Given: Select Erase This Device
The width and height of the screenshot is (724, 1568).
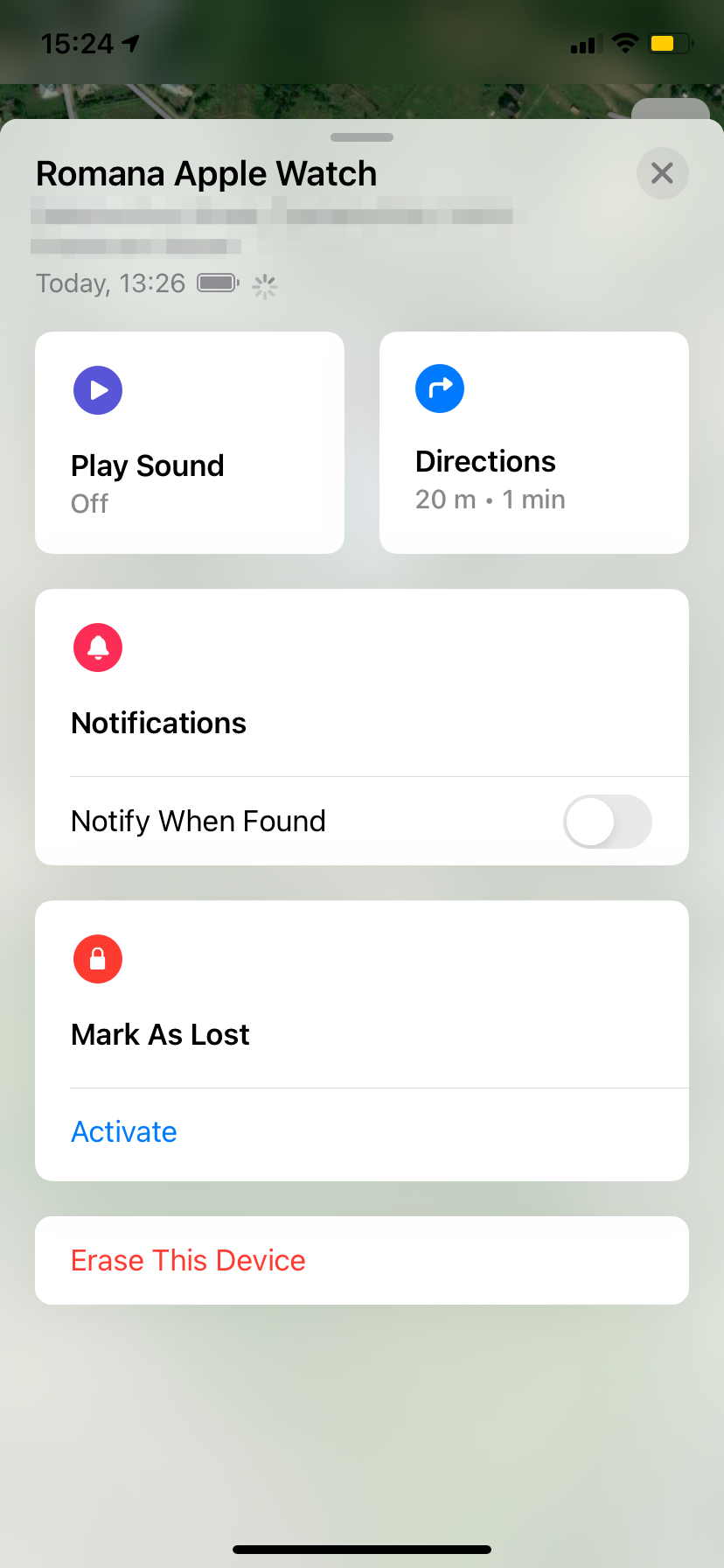Looking at the screenshot, I should click(188, 1260).
